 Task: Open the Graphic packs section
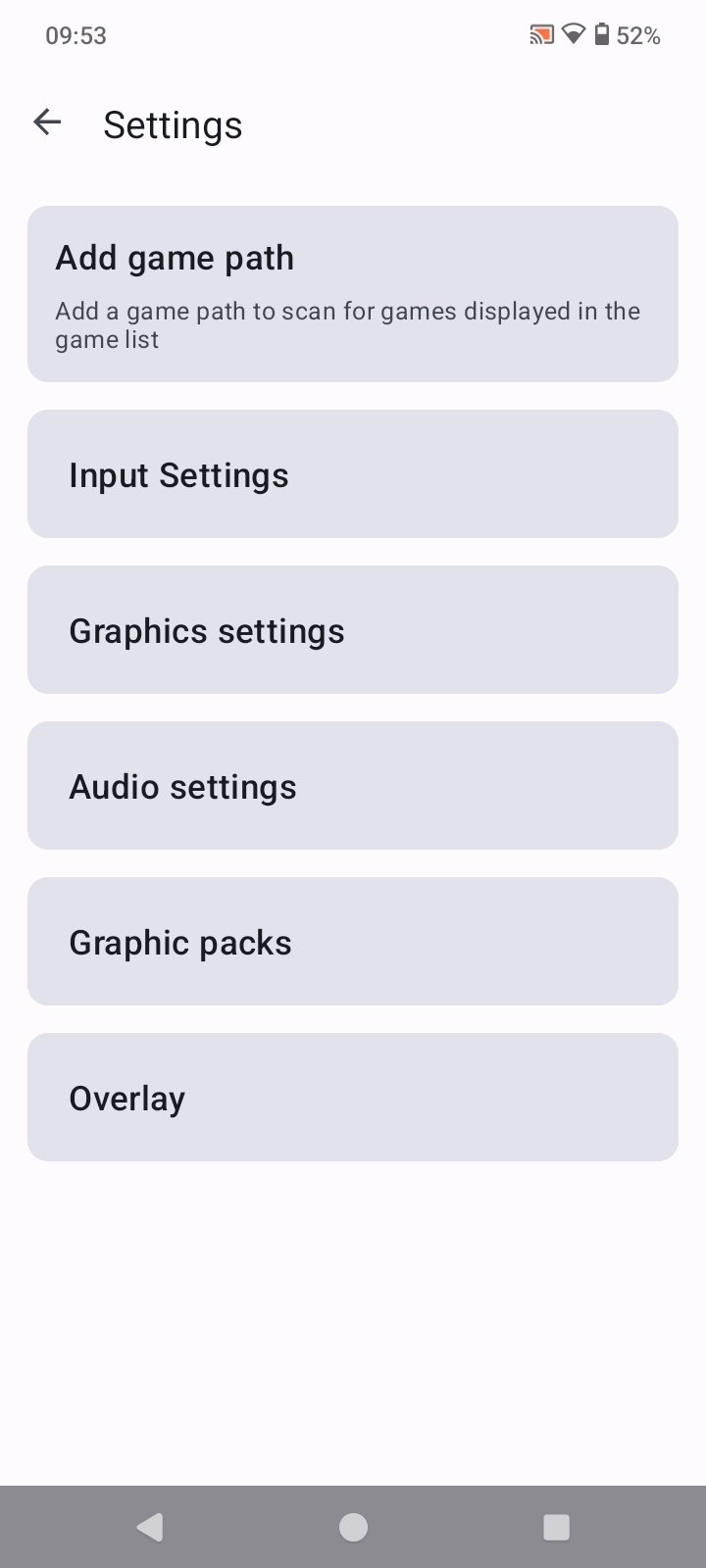point(353,941)
